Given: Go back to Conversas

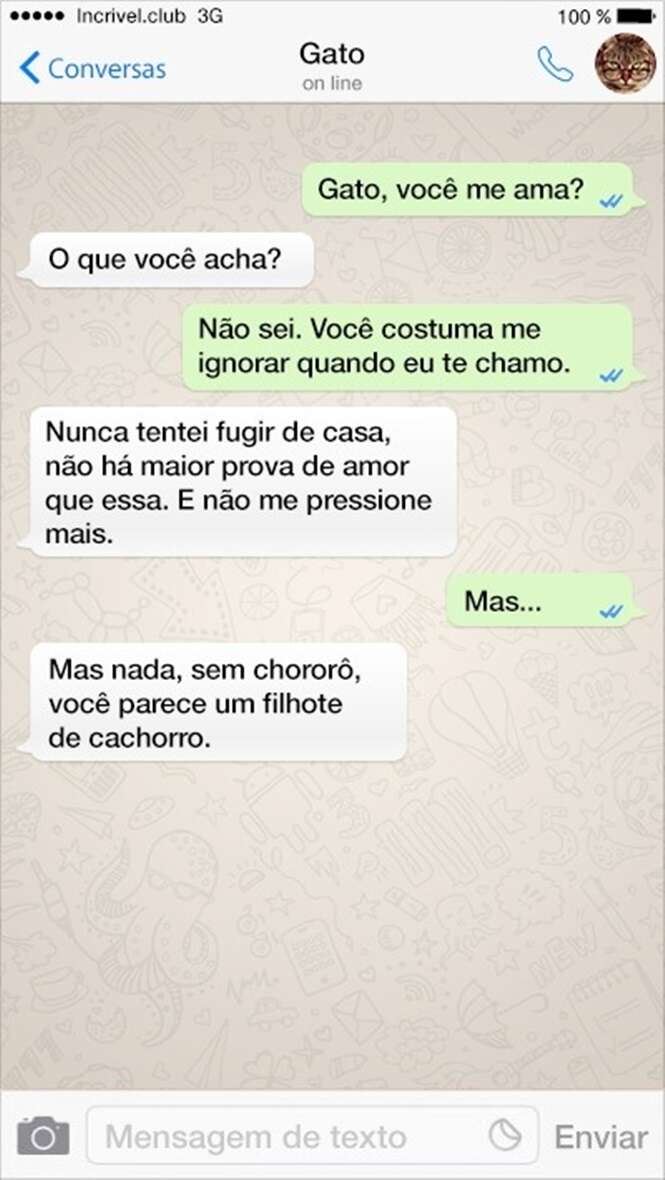Looking at the screenshot, I should pyautogui.click(x=92, y=69).
